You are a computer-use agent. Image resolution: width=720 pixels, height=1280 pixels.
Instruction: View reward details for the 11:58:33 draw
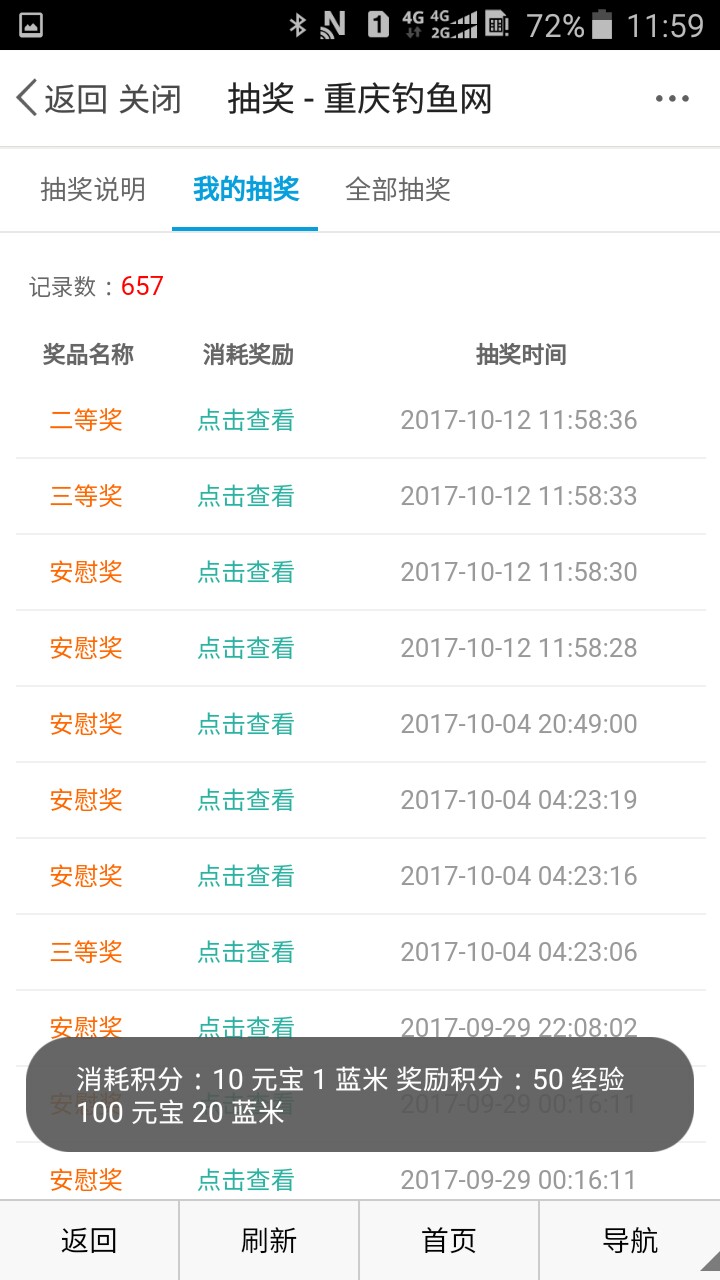click(x=246, y=496)
